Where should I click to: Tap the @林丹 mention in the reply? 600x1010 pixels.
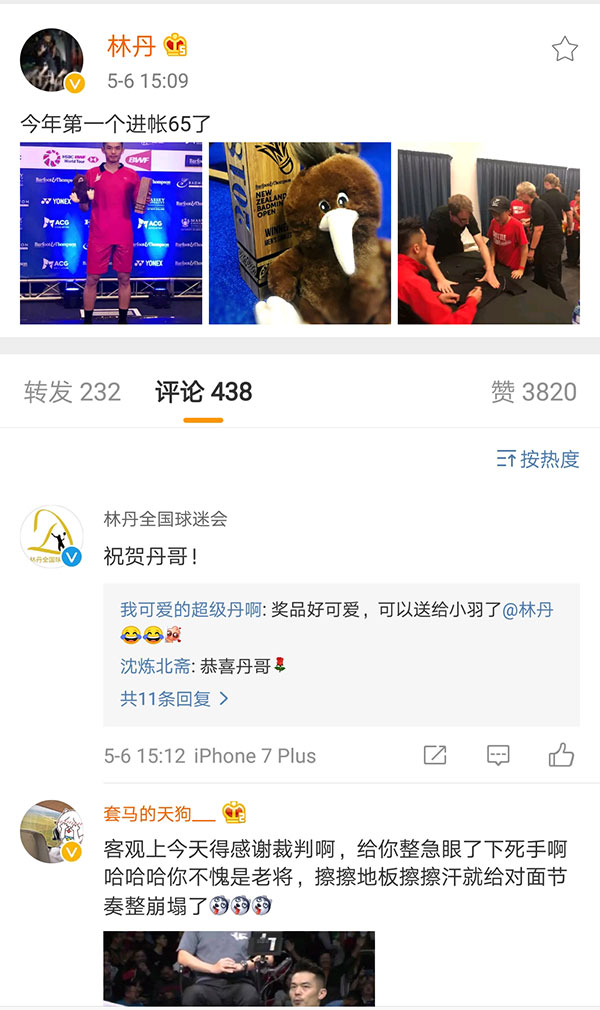[528, 609]
